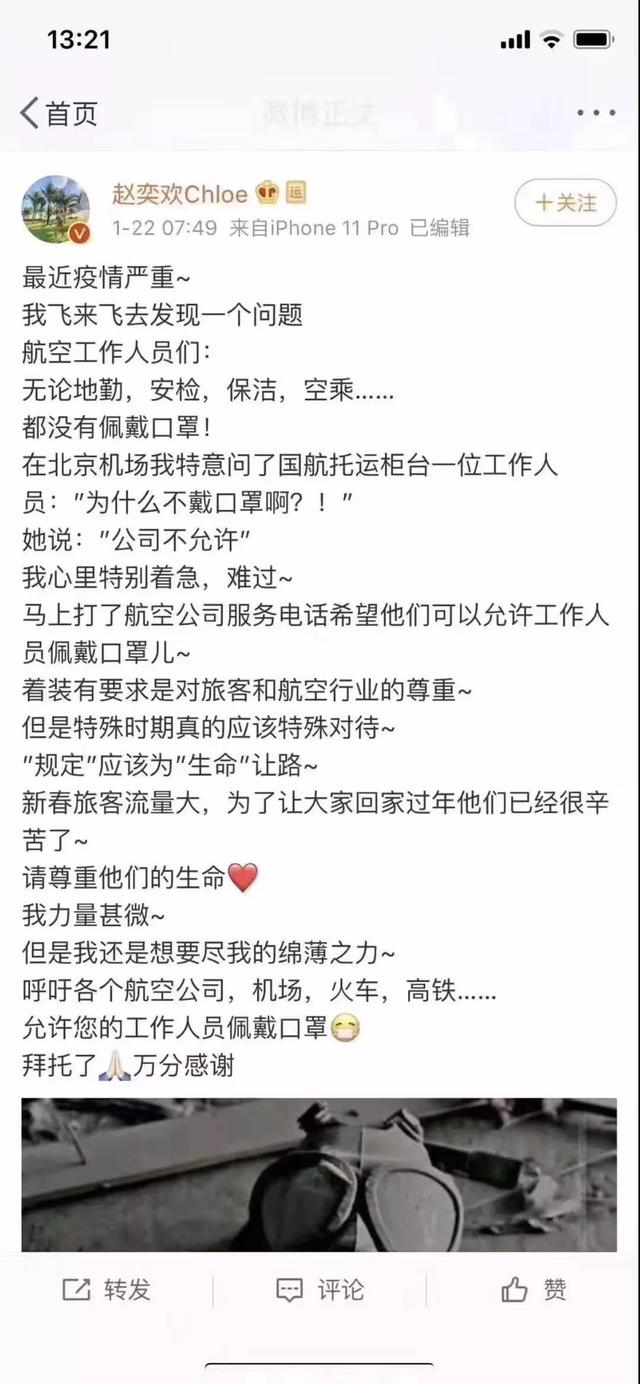Image resolution: width=640 pixels, height=1384 pixels.
Task: Go back to 首页
Action: point(58,114)
